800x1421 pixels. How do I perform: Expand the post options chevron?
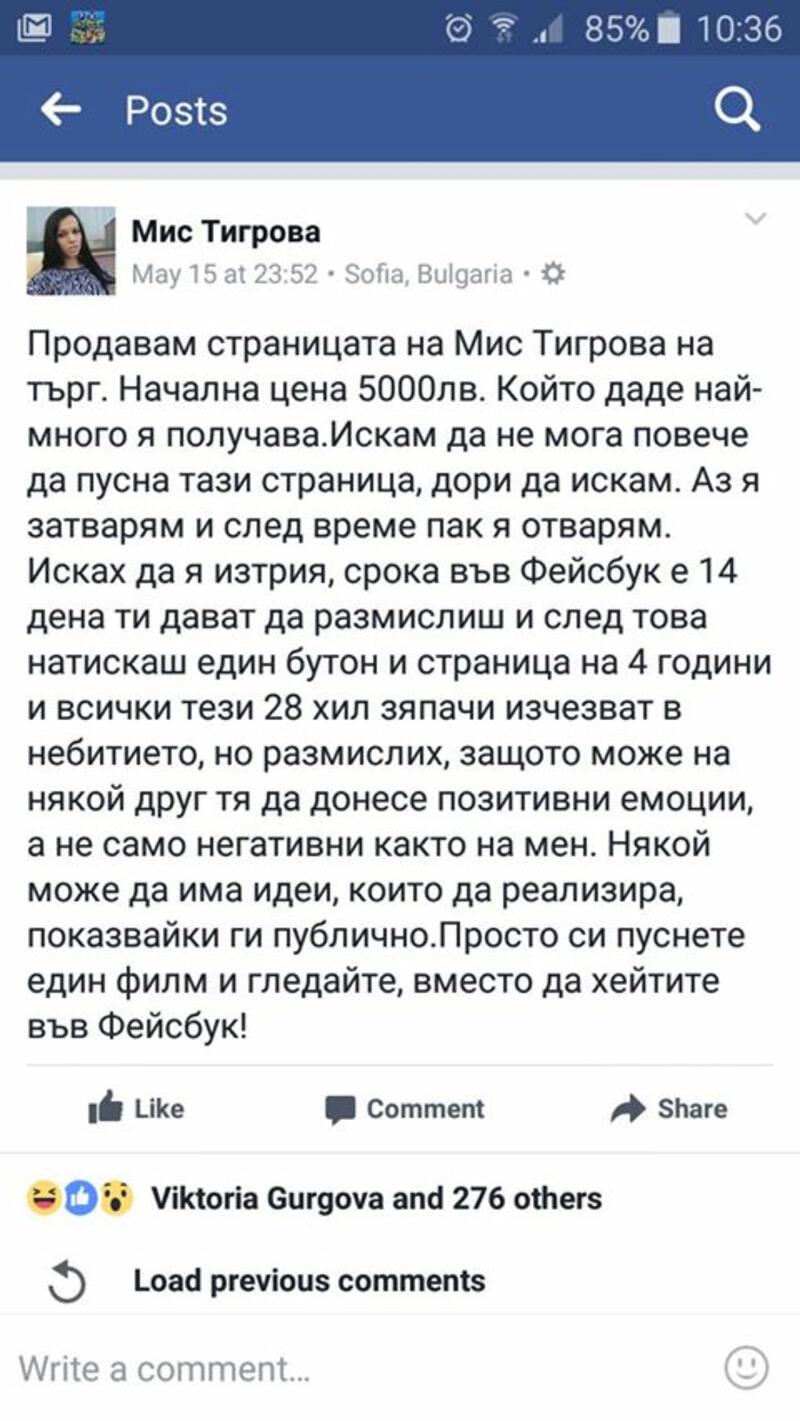tap(756, 219)
